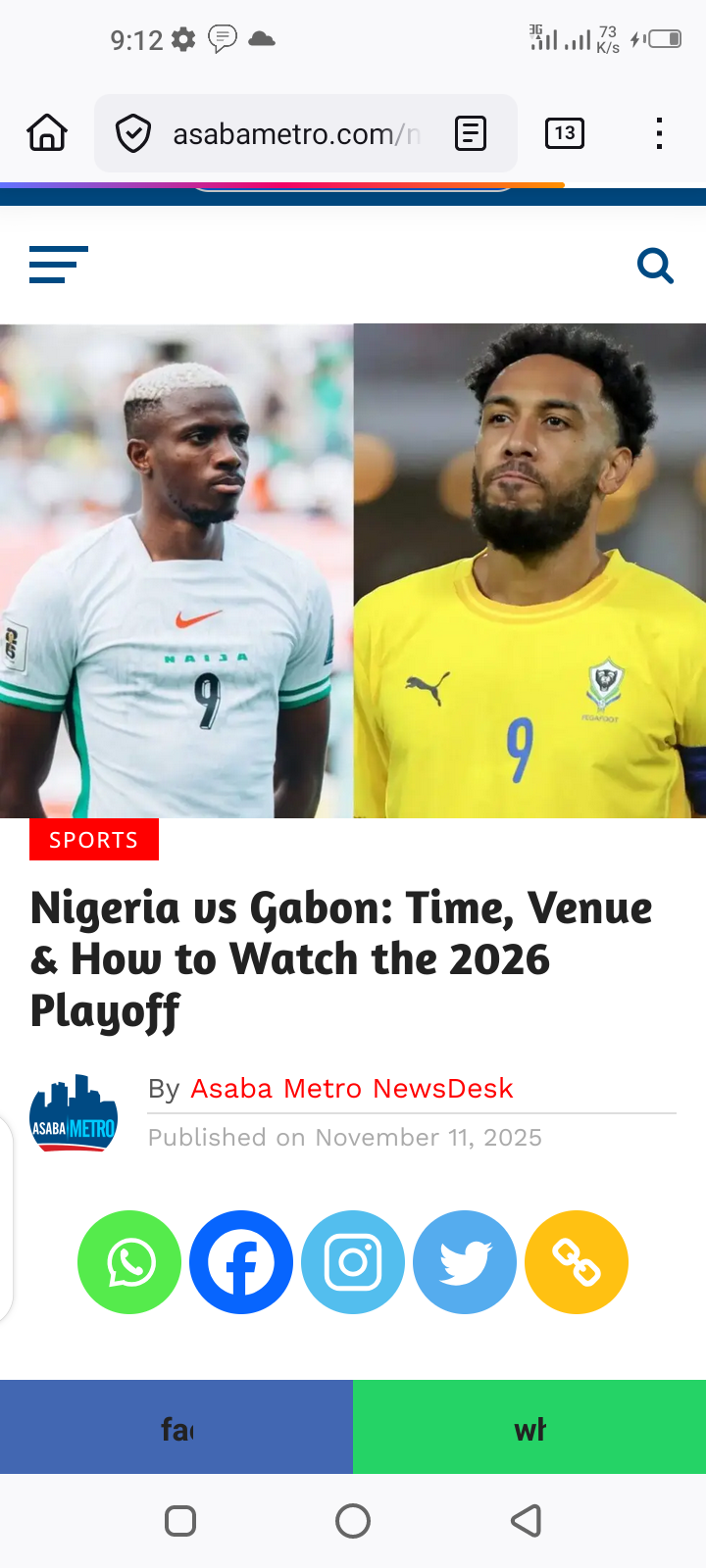This screenshot has width=706, height=1568.
Task: View the Asaba Metro NewsDesk author page
Action: (x=351, y=1088)
